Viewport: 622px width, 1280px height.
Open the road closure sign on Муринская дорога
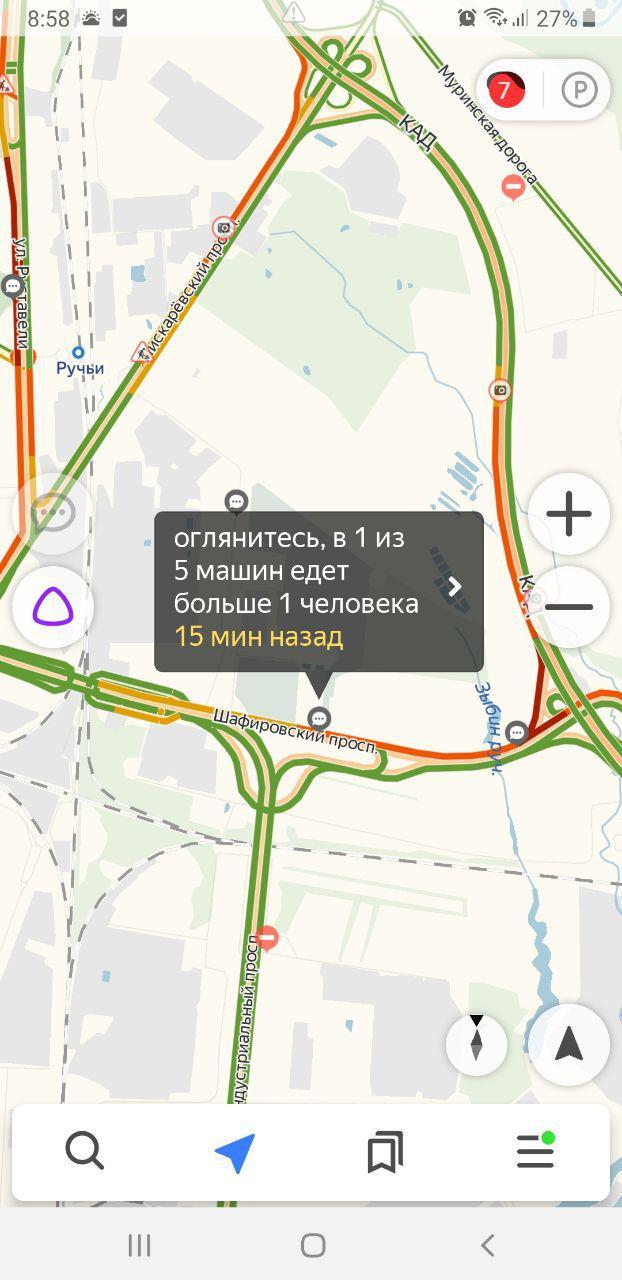(x=513, y=186)
